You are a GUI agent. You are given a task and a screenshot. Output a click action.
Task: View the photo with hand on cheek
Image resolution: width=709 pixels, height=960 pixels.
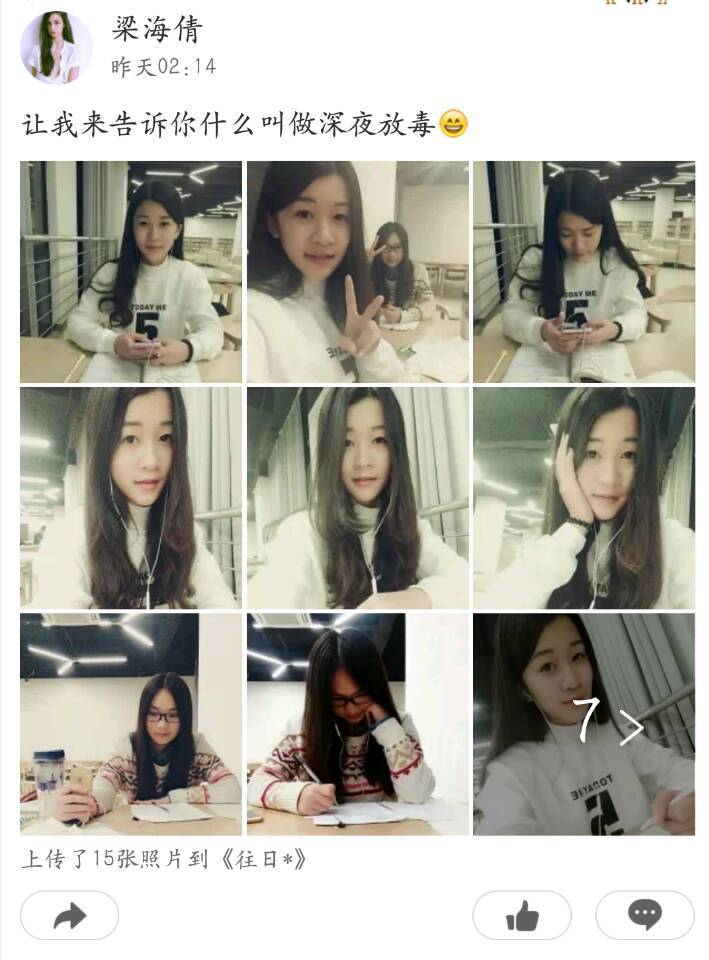click(583, 498)
